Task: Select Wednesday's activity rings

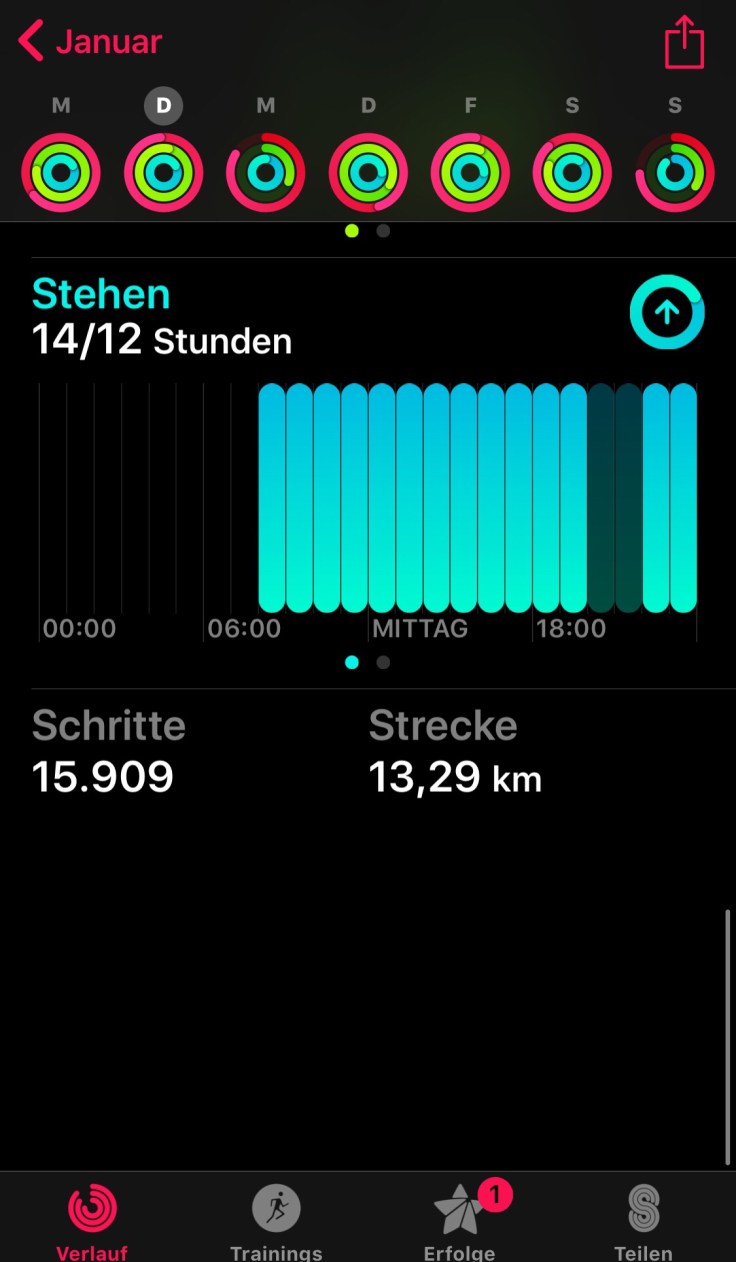Action: [x=265, y=172]
